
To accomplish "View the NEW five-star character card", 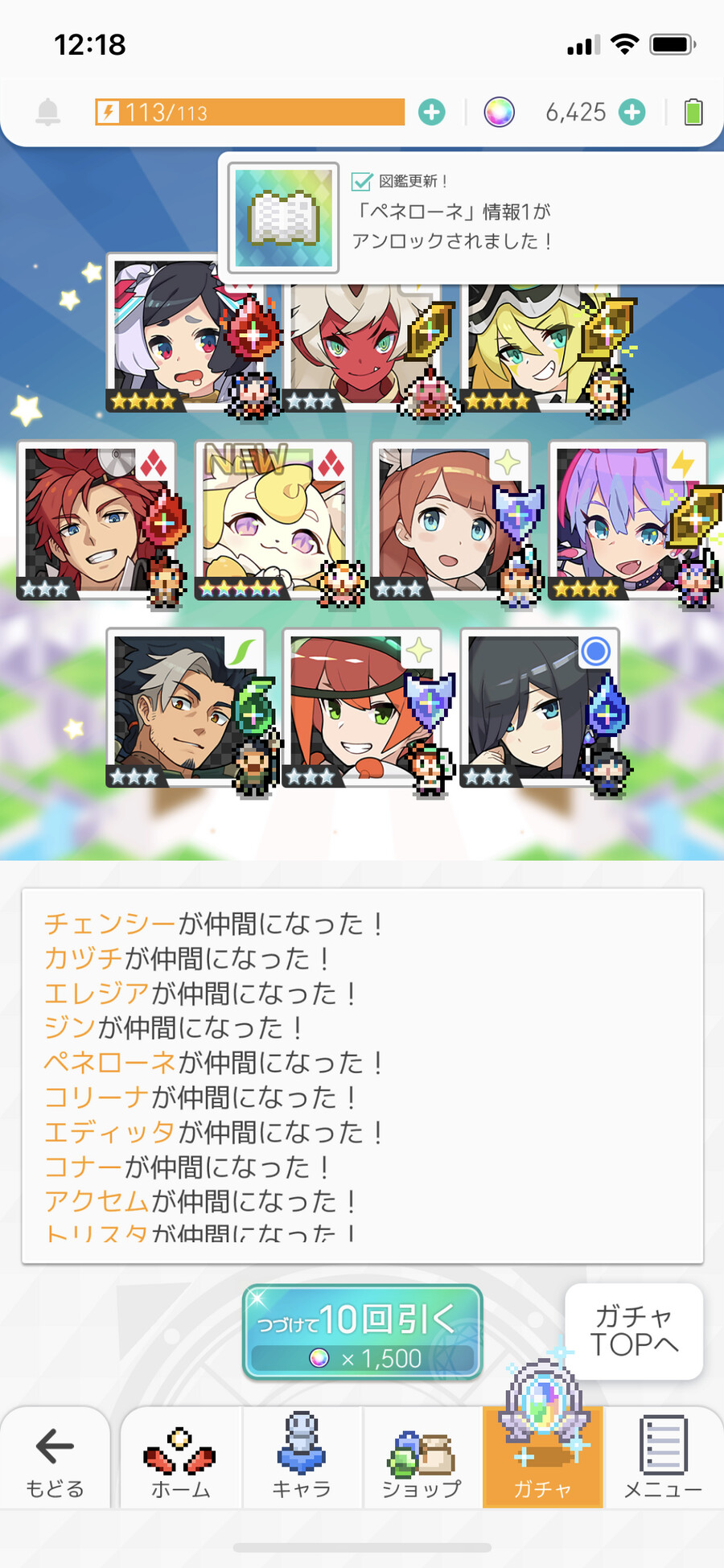I will coord(274,520).
